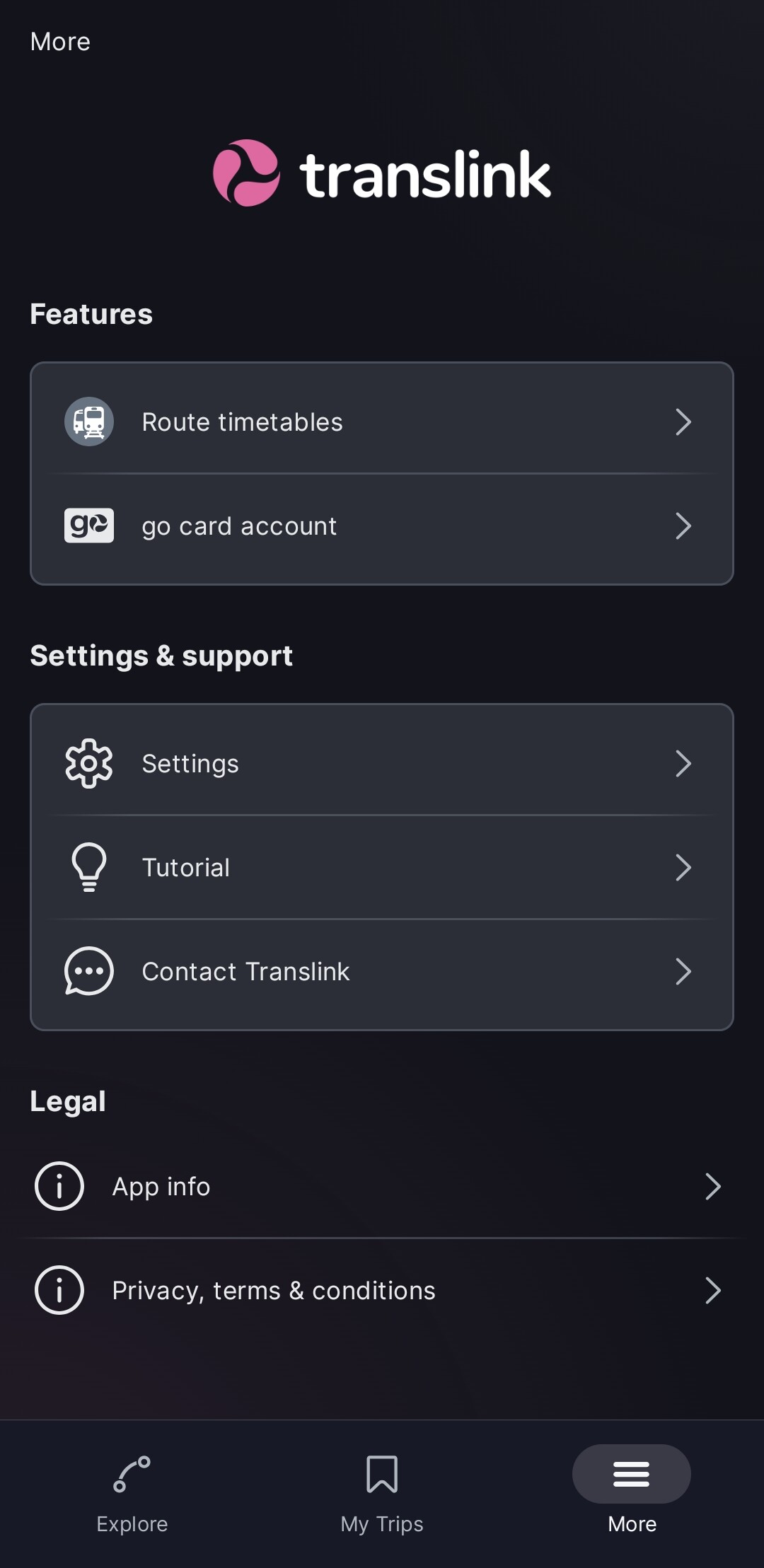The height and width of the screenshot is (1568, 764).
Task: Go to the Settings row
Action: point(382,764)
